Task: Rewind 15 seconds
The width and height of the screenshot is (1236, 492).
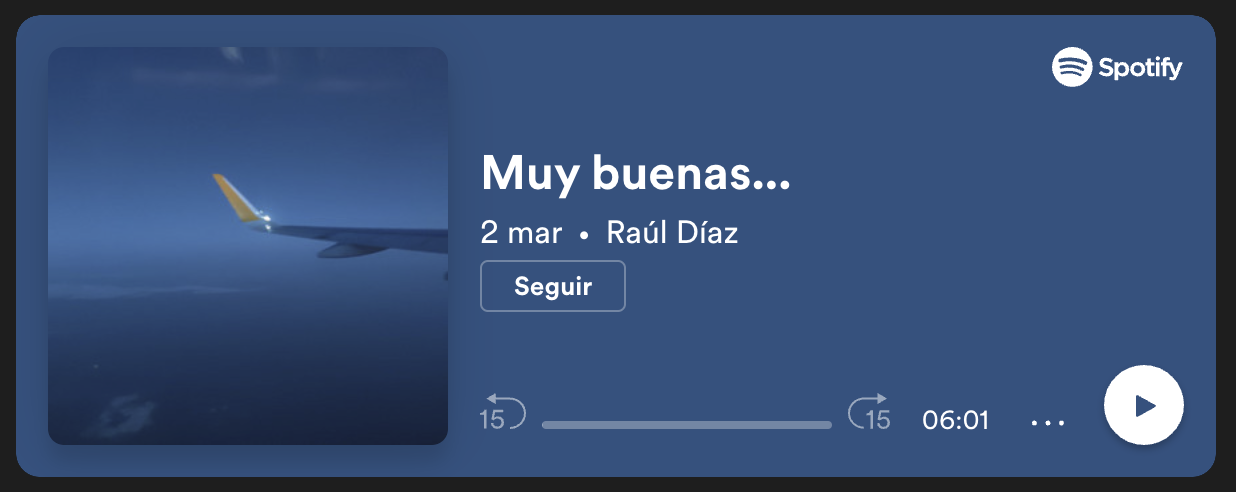Action: [502, 412]
